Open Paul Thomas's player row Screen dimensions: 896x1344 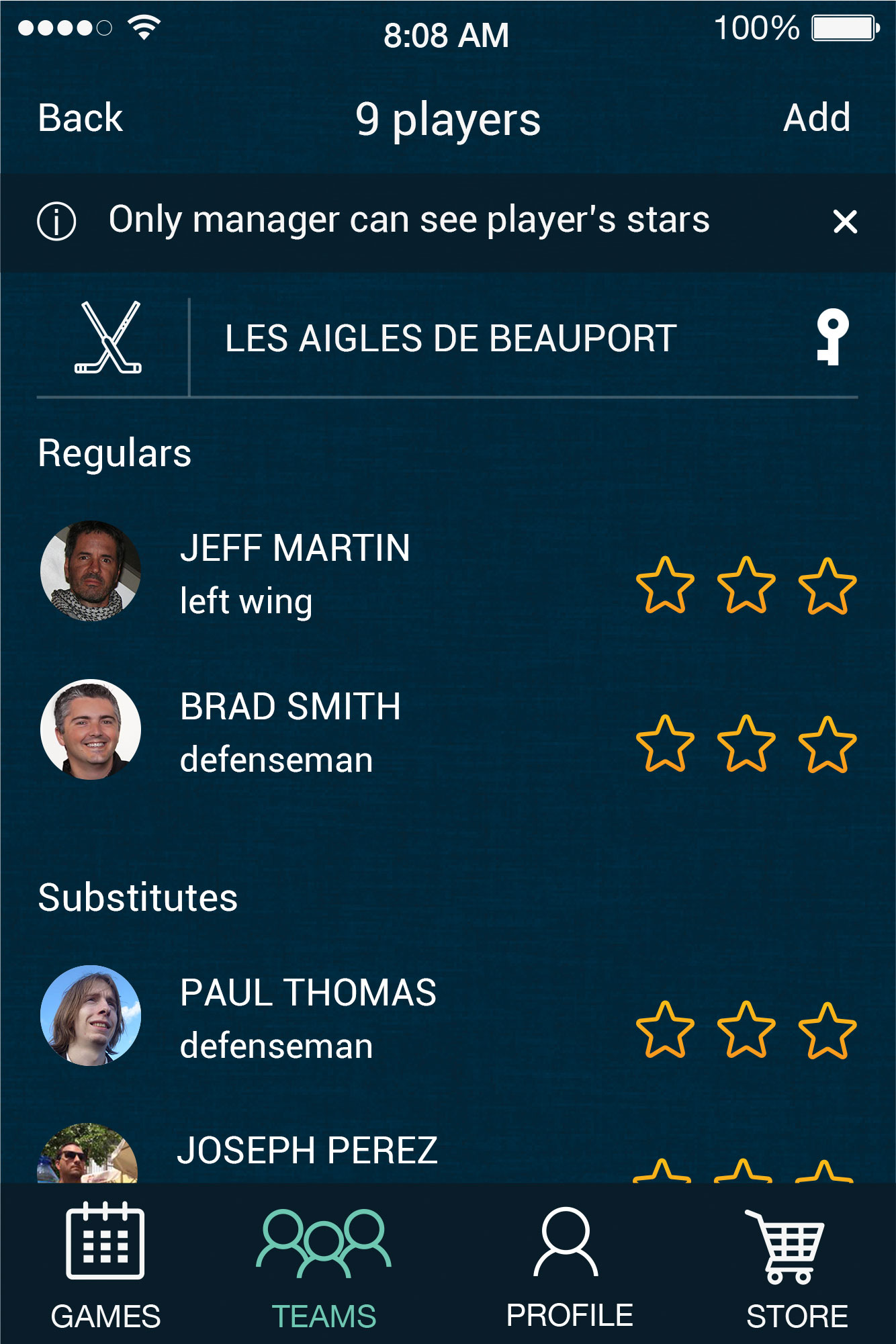308,1017
